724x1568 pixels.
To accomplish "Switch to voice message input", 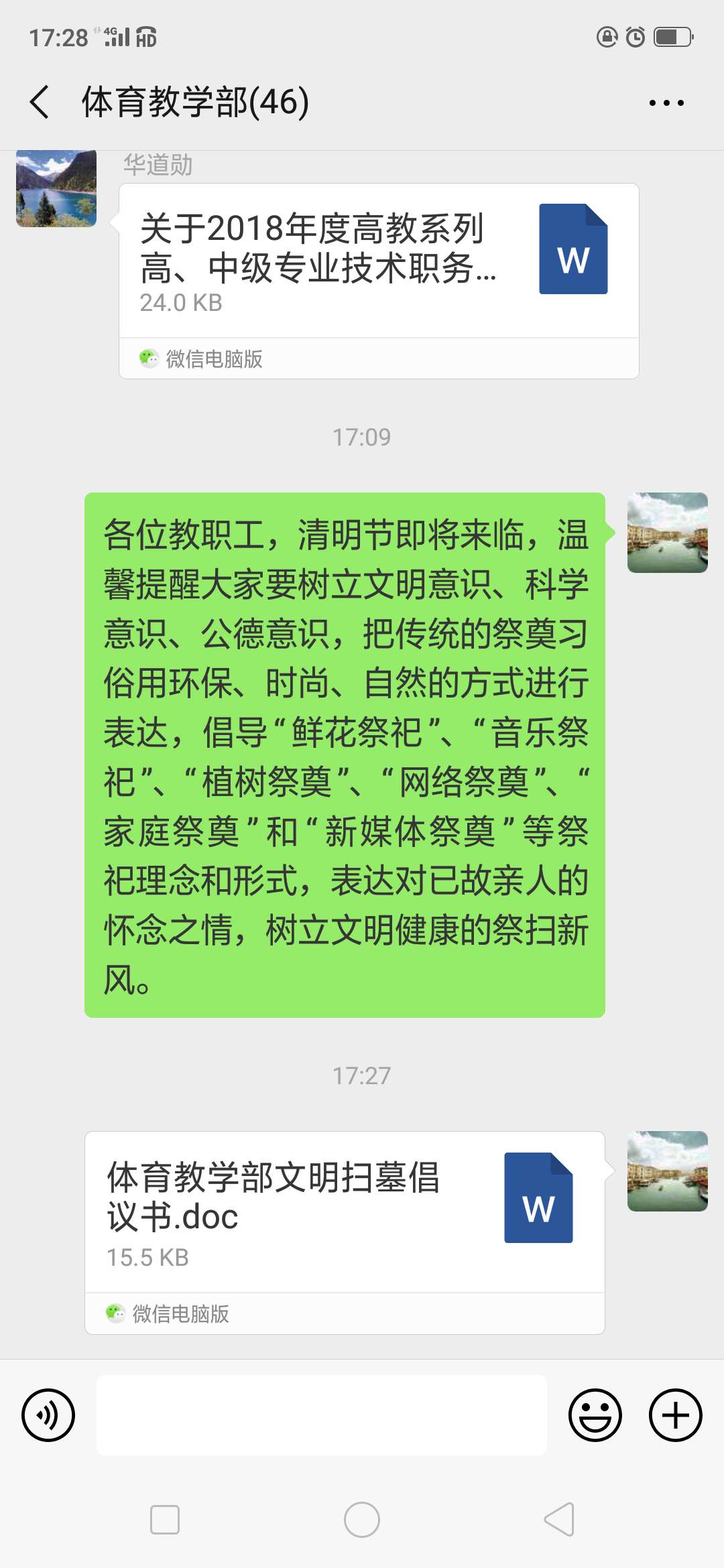I will pos(48,1415).
